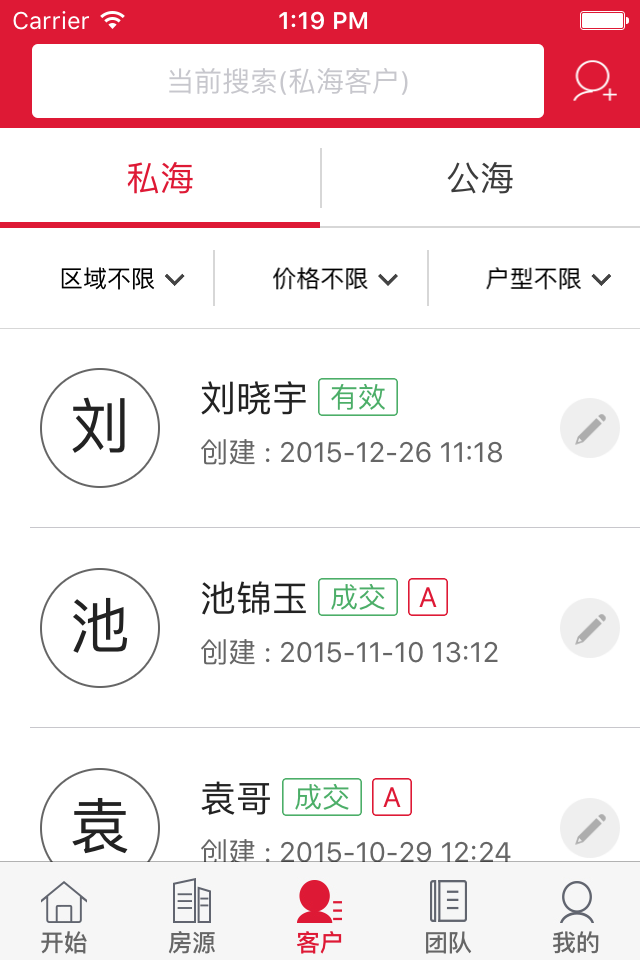Edit customer 袁哥
Image resolution: width=640 pixels, height=960 pixels.
590,828
